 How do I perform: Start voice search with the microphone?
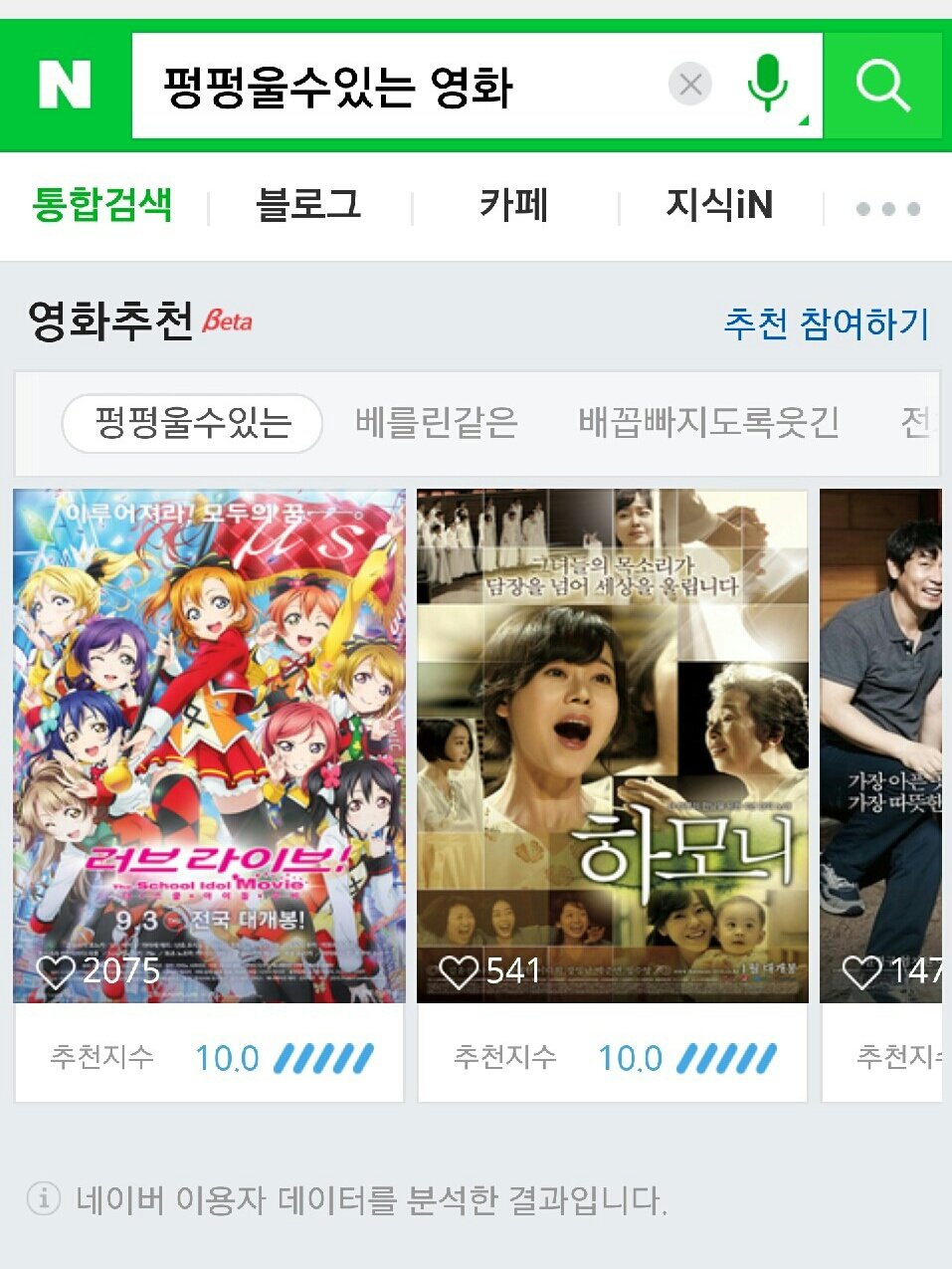(x=767, y=85)
